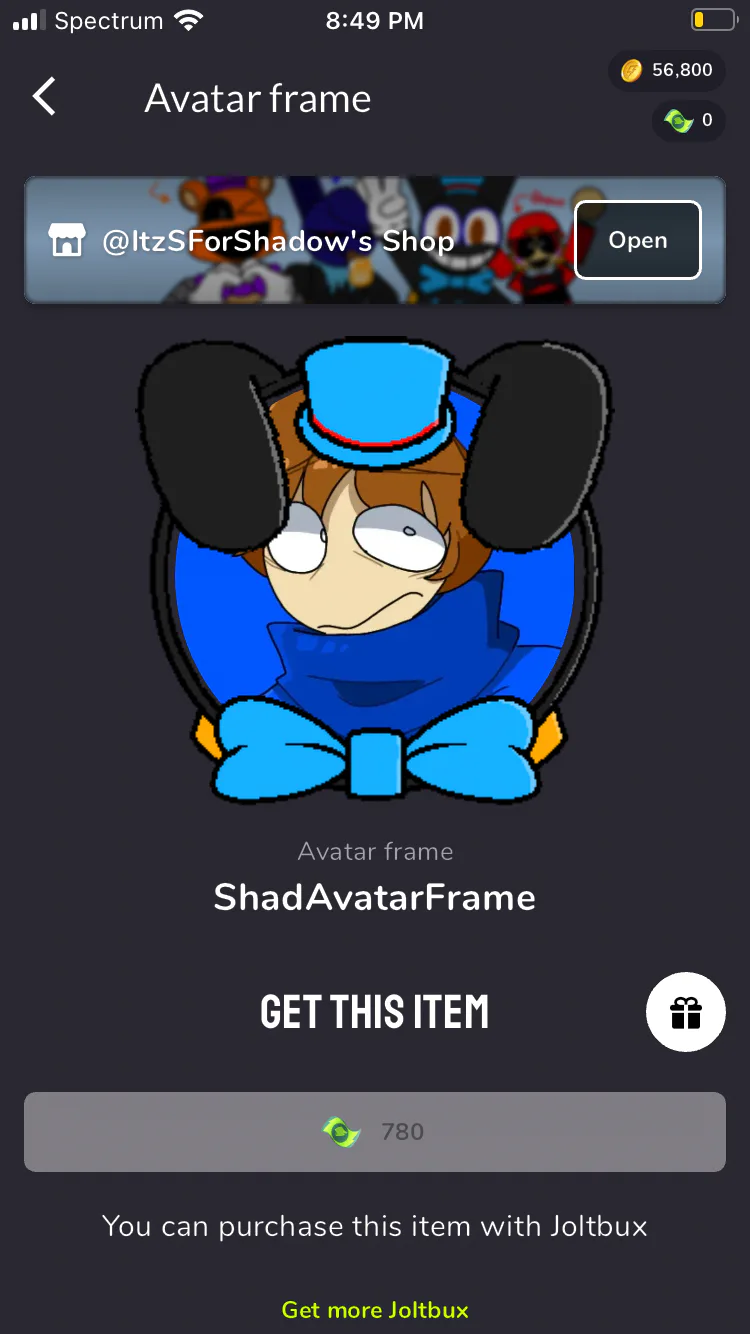Screen dimensions: 750x1334
Task: Check the 56,800 coin balance
Action: coord(667,70)
